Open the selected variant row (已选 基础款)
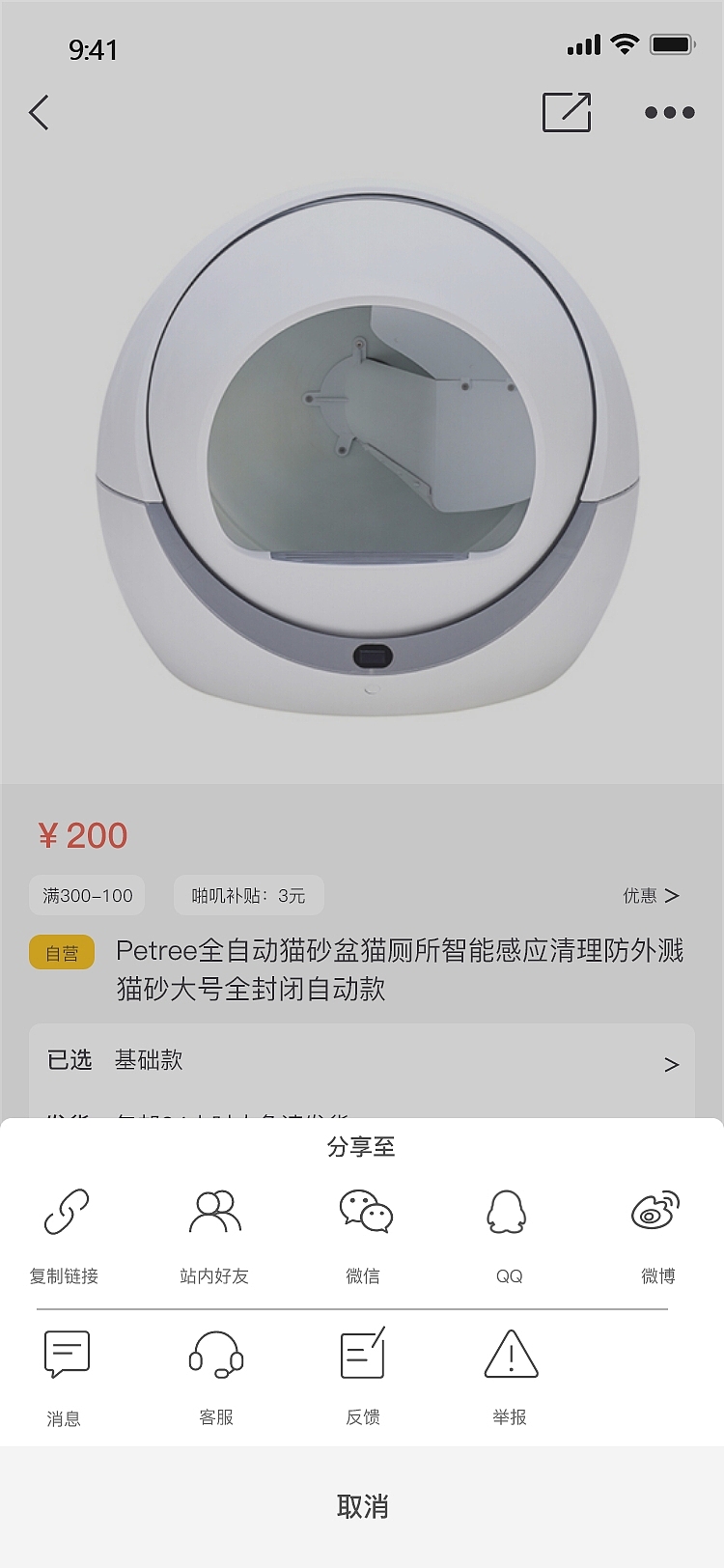Image resolution: width=724 pixels, height=1568 pixels. pyautogui.click(x=362, y=1061)
